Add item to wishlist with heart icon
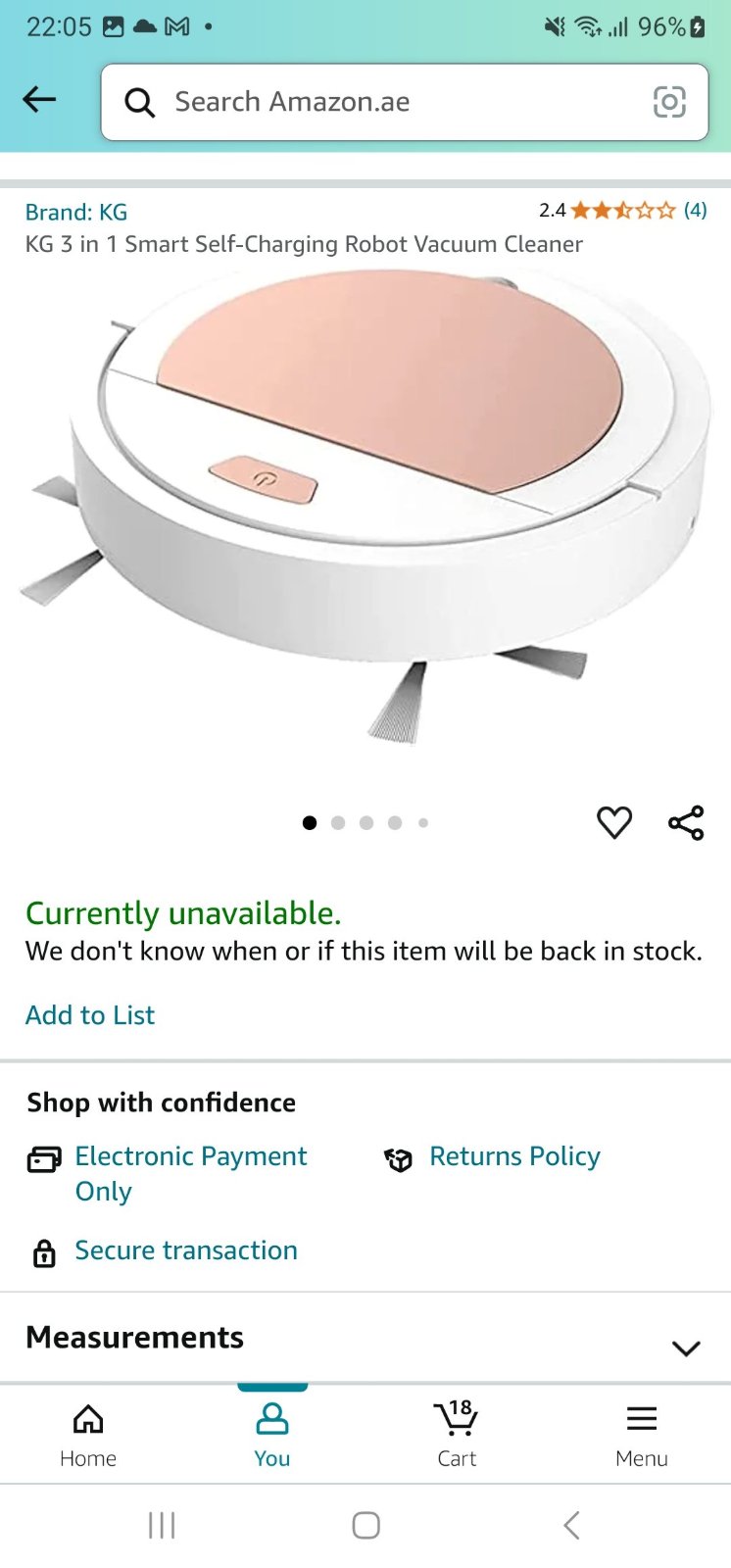The height and width of the screenshot is (1568, 731). tap(614, 822)
